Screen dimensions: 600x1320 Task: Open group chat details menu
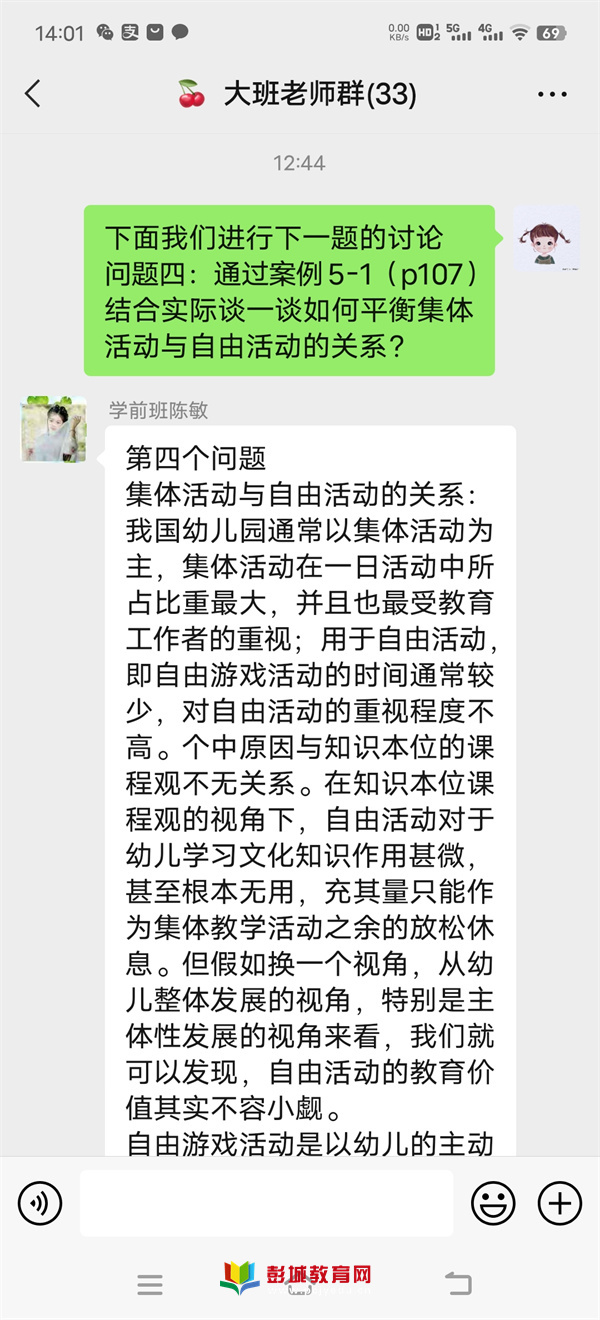552,95
